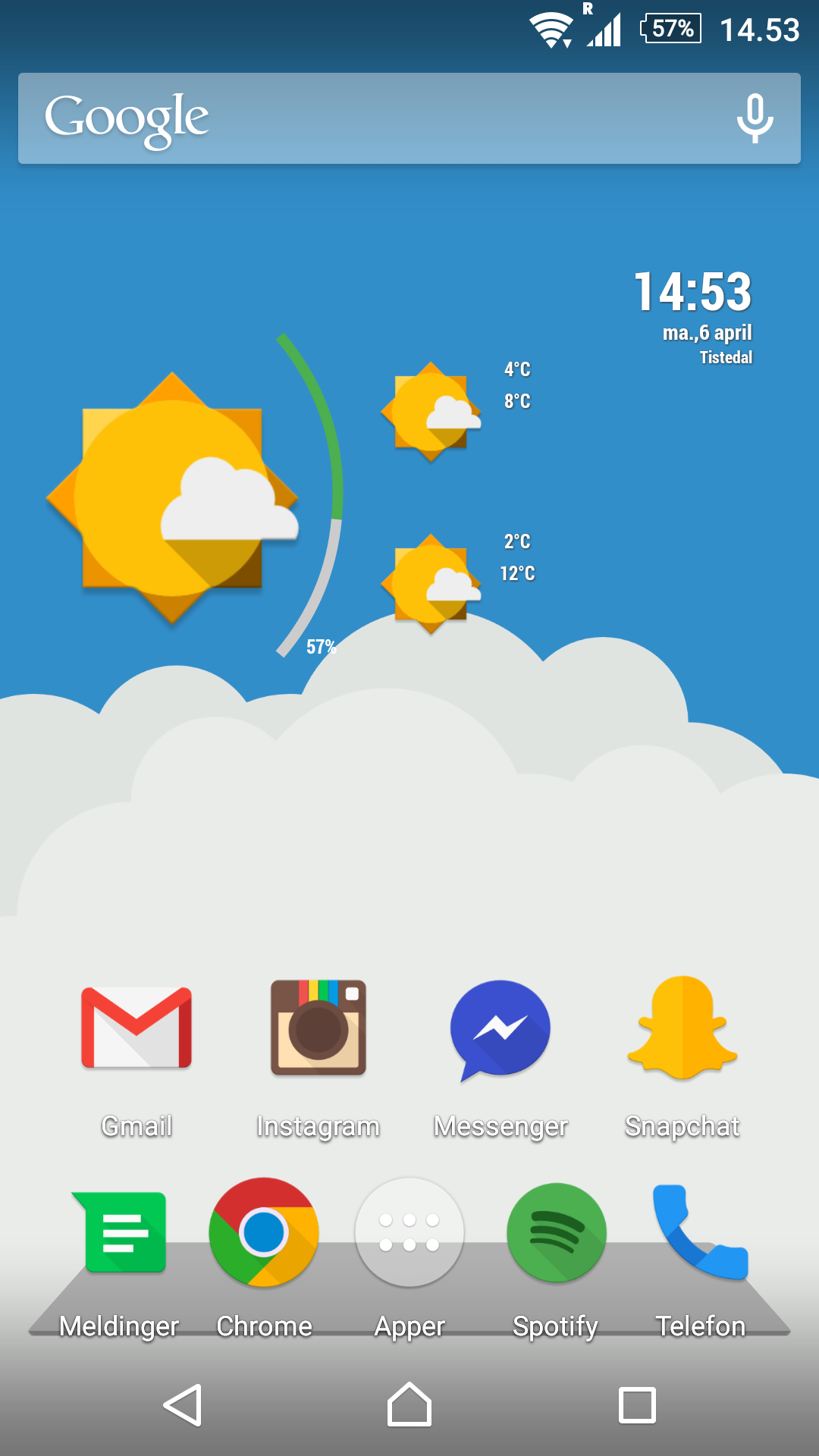Open the large weather widget

173,498
